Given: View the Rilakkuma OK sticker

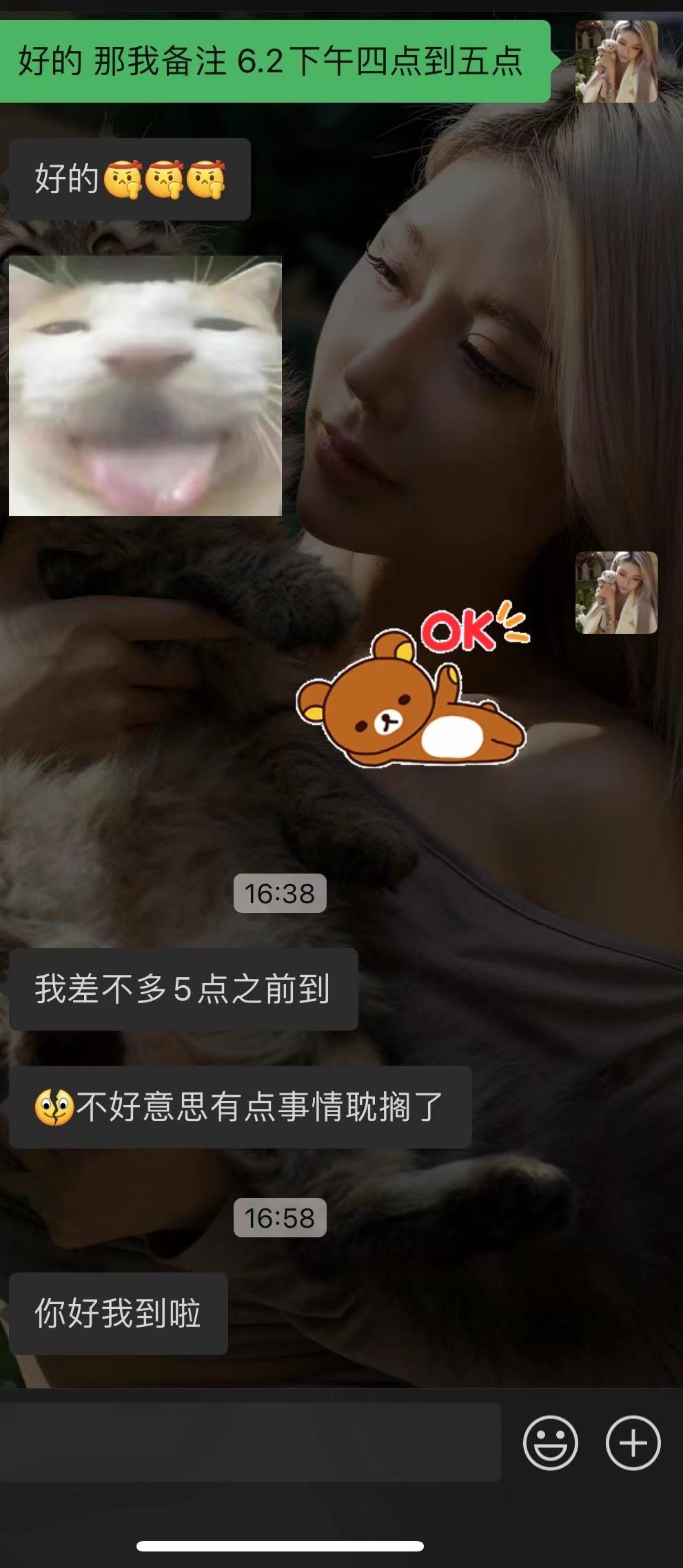Looking at the screenshot, I should (412, 686).
